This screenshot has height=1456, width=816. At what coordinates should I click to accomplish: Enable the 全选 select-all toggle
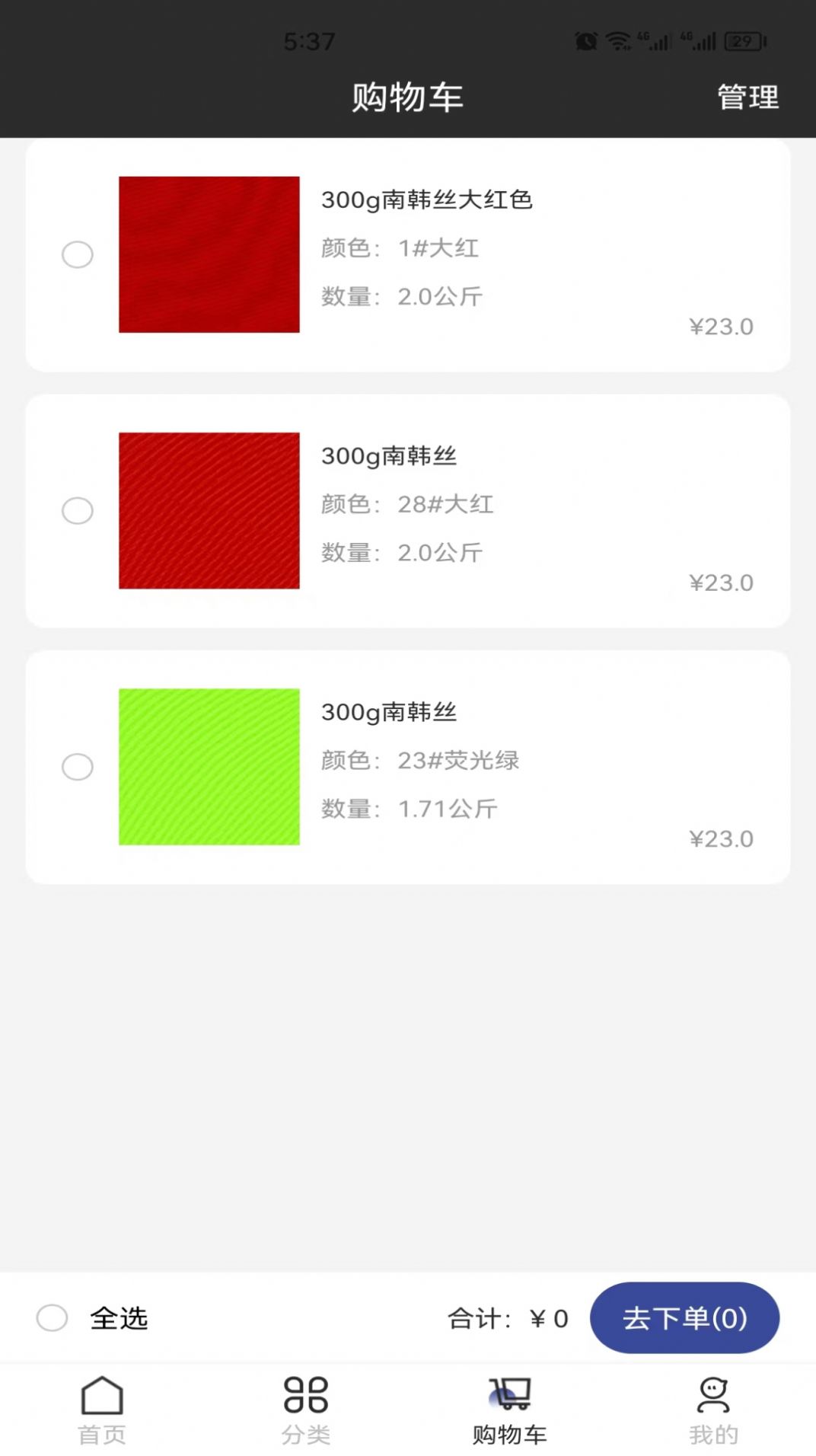tap(51, 1319)
